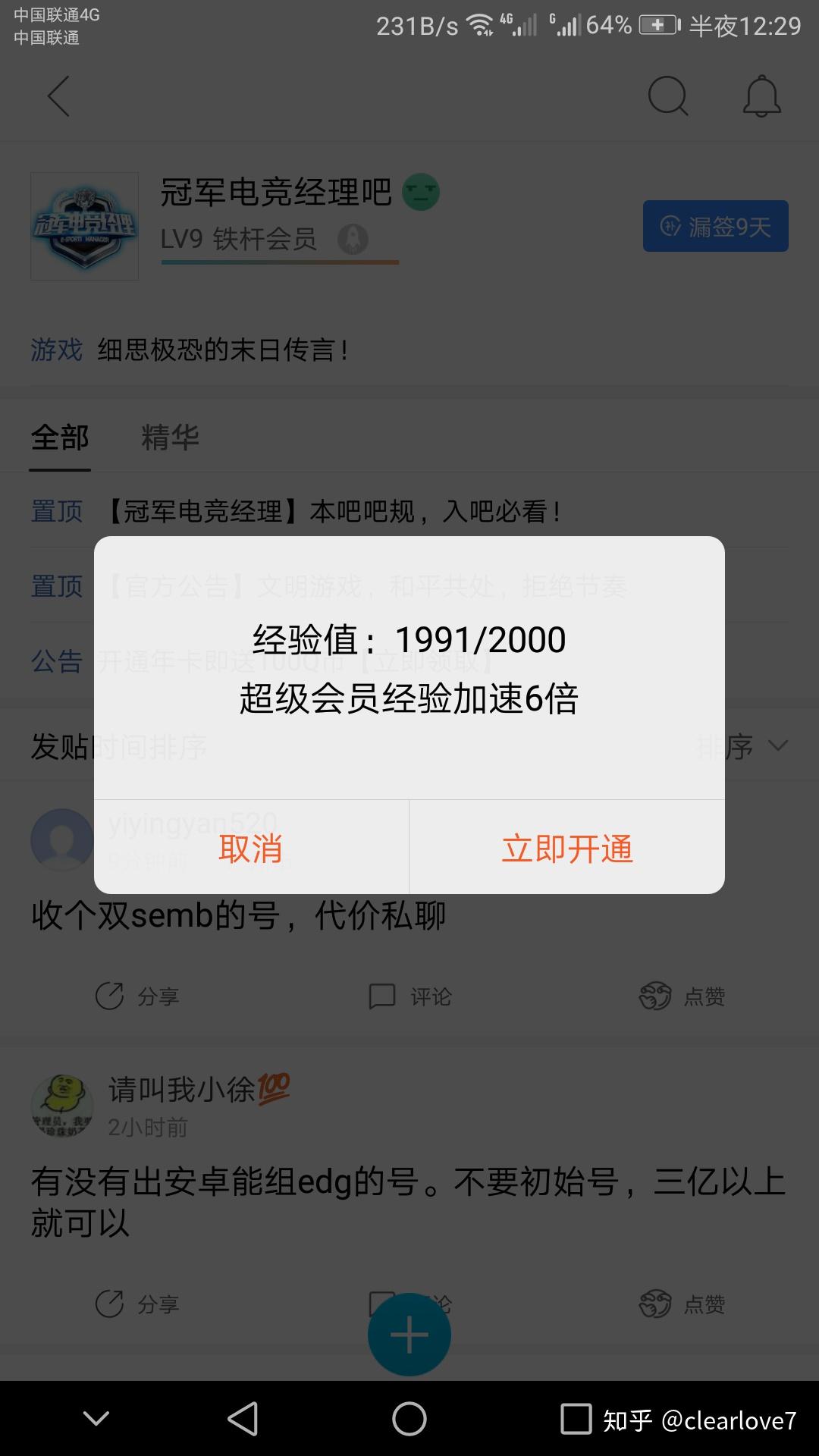Like the 收个双semb的号 post
The image size is (819, 1456).
[x=682, y=996]
